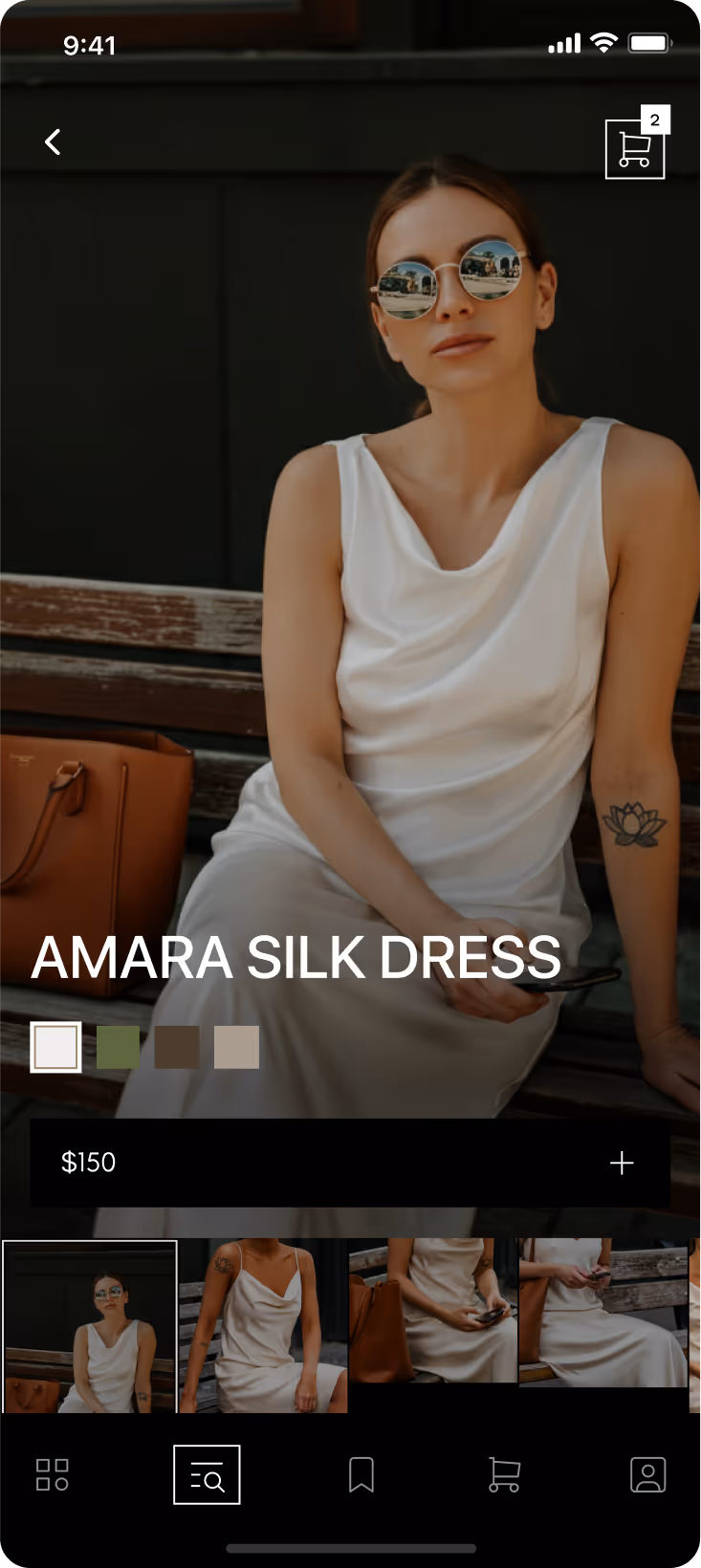
Task: Switch to the categories grid tab
Action: 53,1474
